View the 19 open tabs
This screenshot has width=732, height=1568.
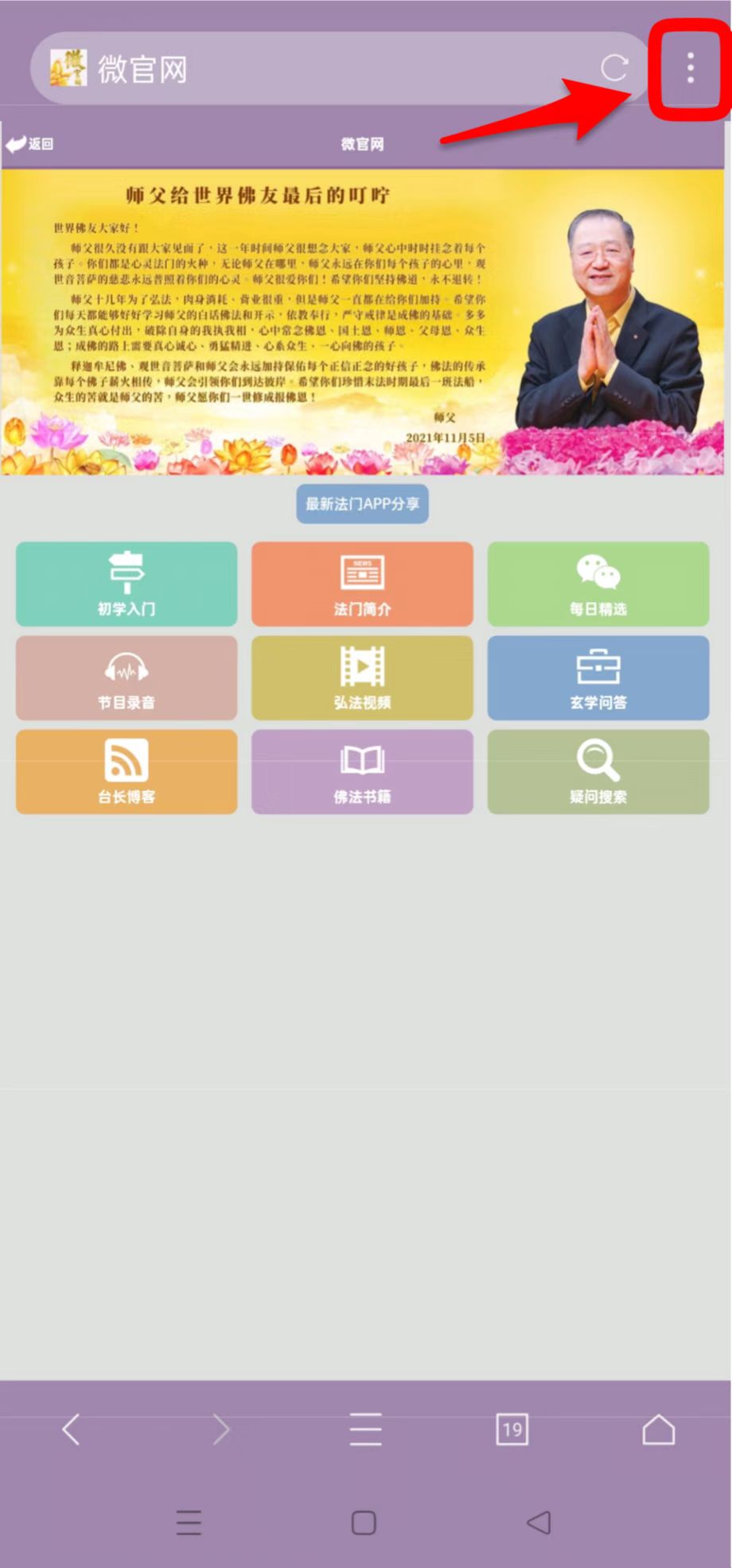(x=512, y=1430)
